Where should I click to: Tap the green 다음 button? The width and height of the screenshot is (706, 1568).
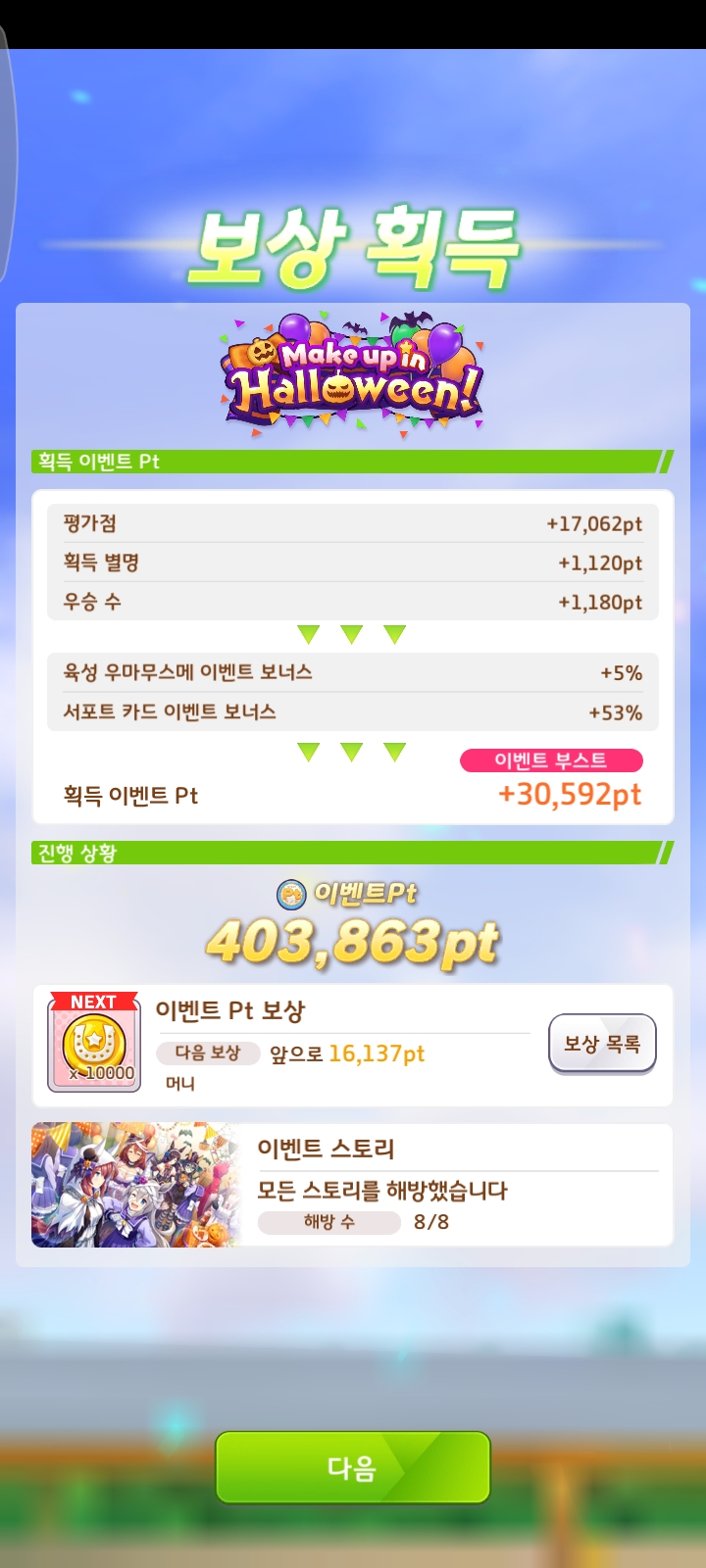click(x=352, y=1467)
